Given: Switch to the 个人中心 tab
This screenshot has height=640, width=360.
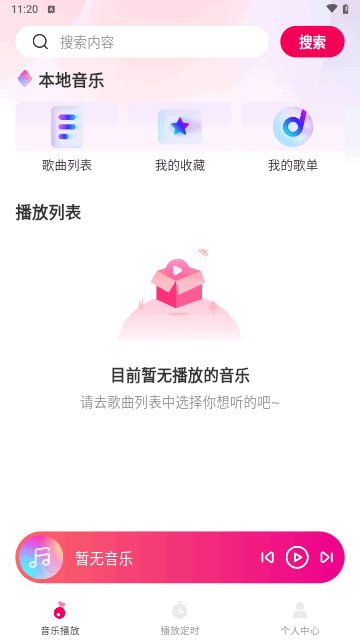Looking at the screenshot, I should point(300,618).
